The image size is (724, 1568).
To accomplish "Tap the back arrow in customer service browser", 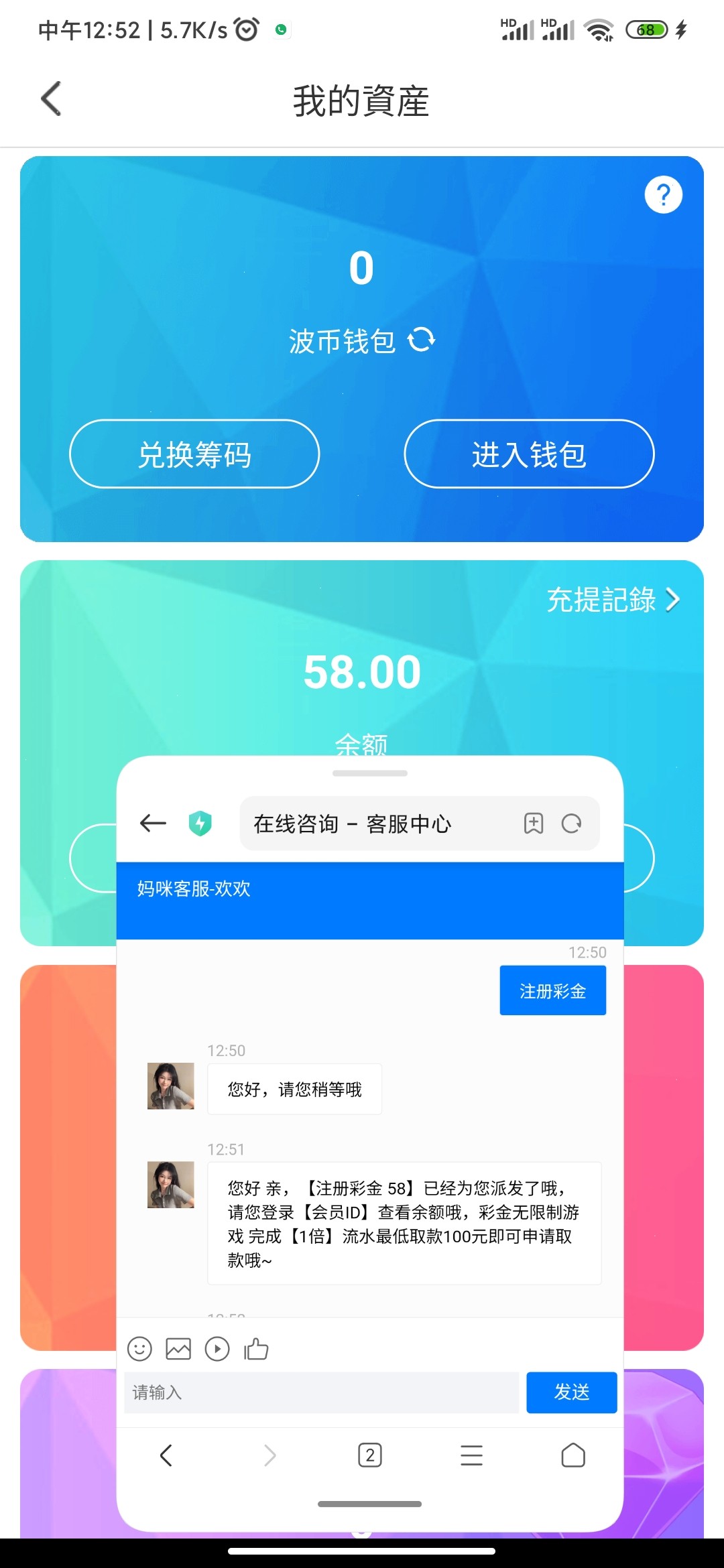I will (x=153, y=823).
